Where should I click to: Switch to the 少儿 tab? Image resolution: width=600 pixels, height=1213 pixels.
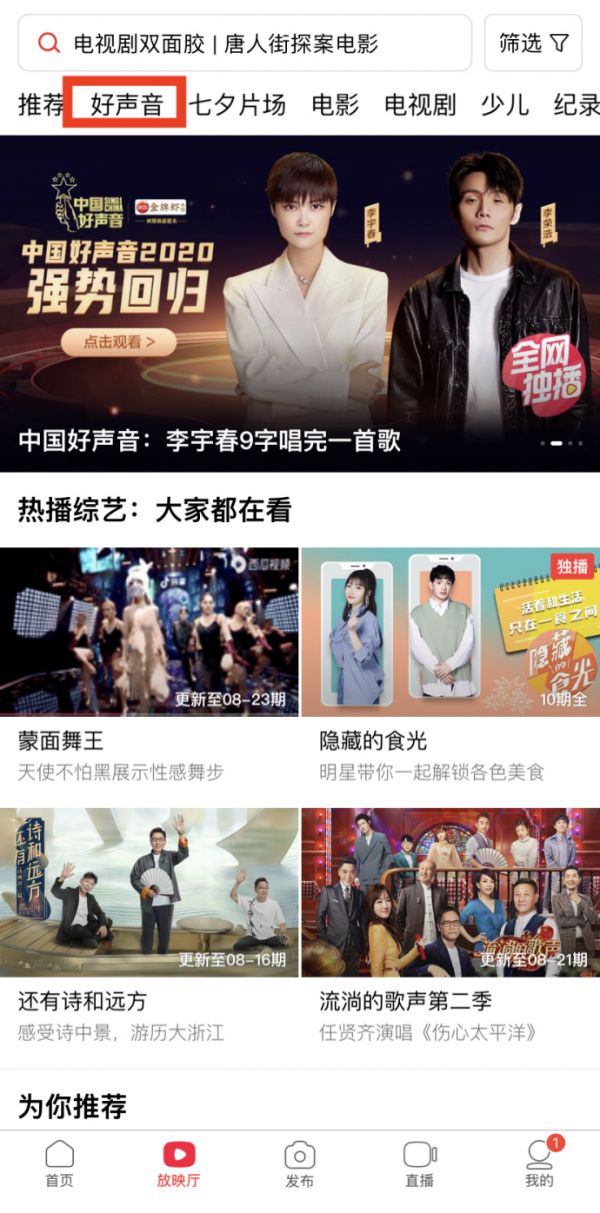coord(504,104)
